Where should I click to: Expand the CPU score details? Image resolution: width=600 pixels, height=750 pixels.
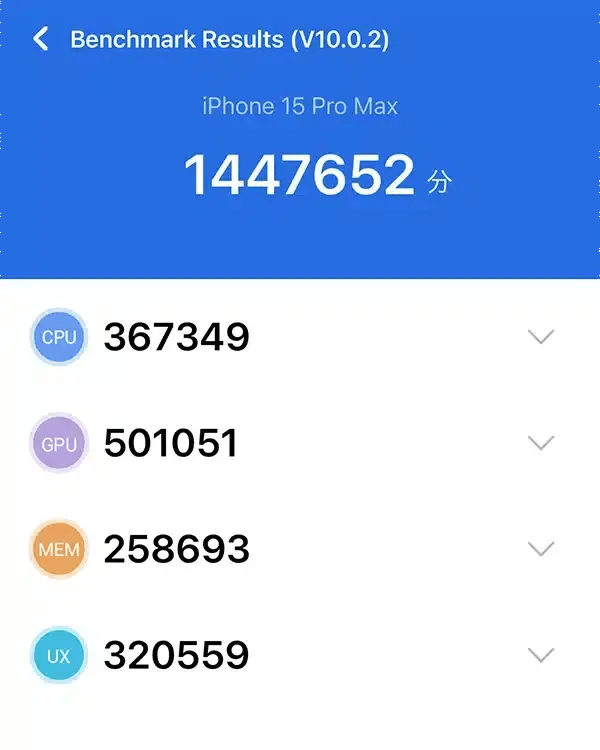pyautogui.click(x=540, y=337)
